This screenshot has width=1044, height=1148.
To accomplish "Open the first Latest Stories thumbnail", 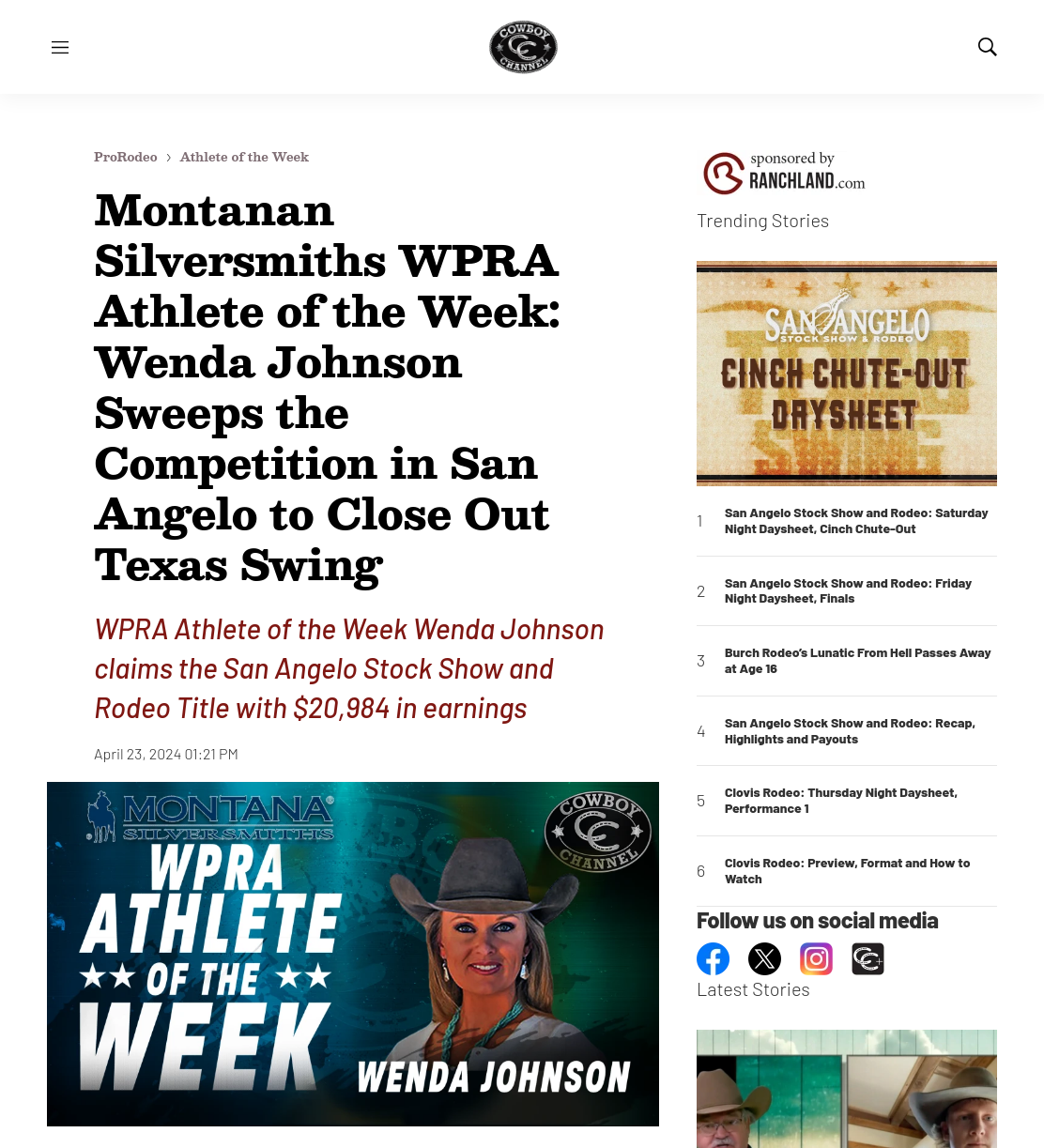I will pos(847,1089).
